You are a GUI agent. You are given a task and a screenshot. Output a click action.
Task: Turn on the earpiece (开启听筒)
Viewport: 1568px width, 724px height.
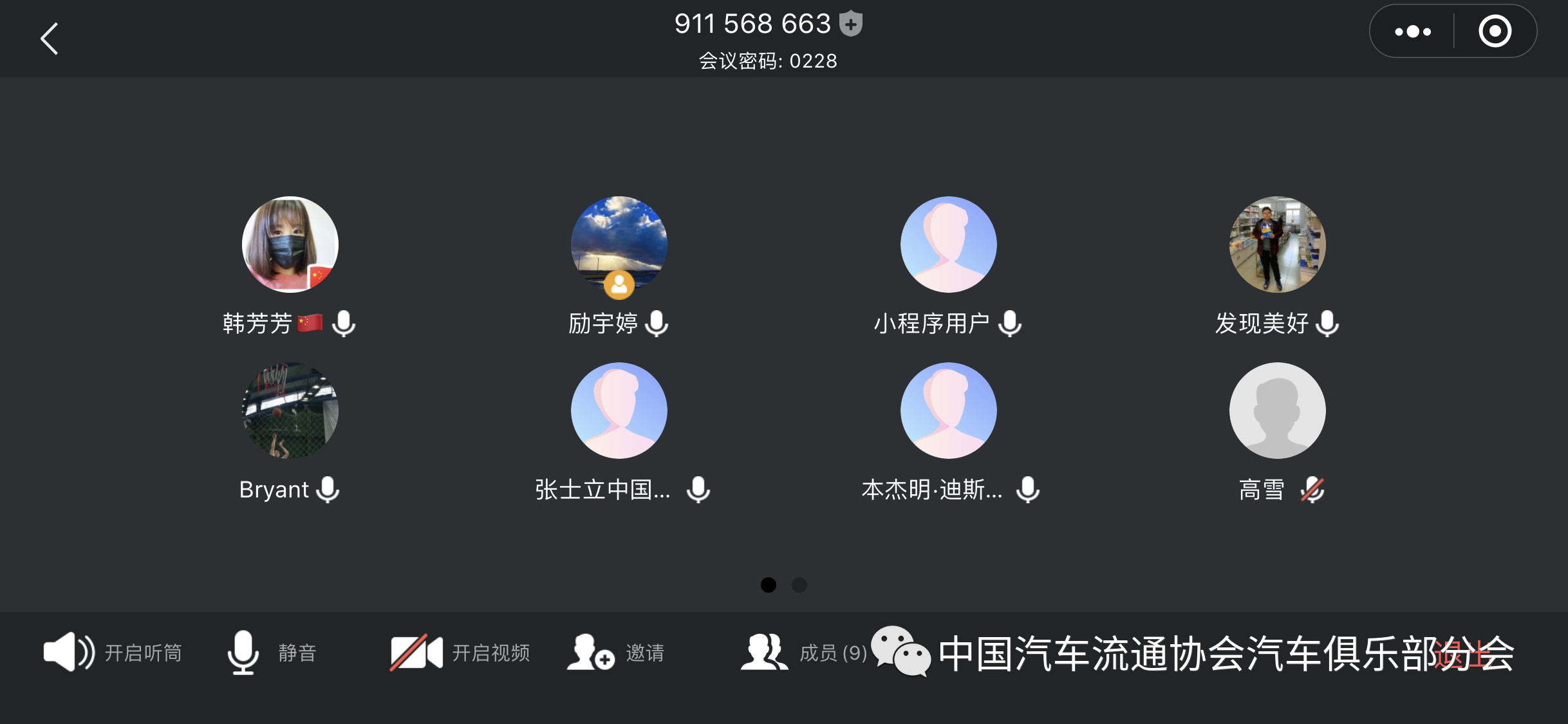(113, 653)
